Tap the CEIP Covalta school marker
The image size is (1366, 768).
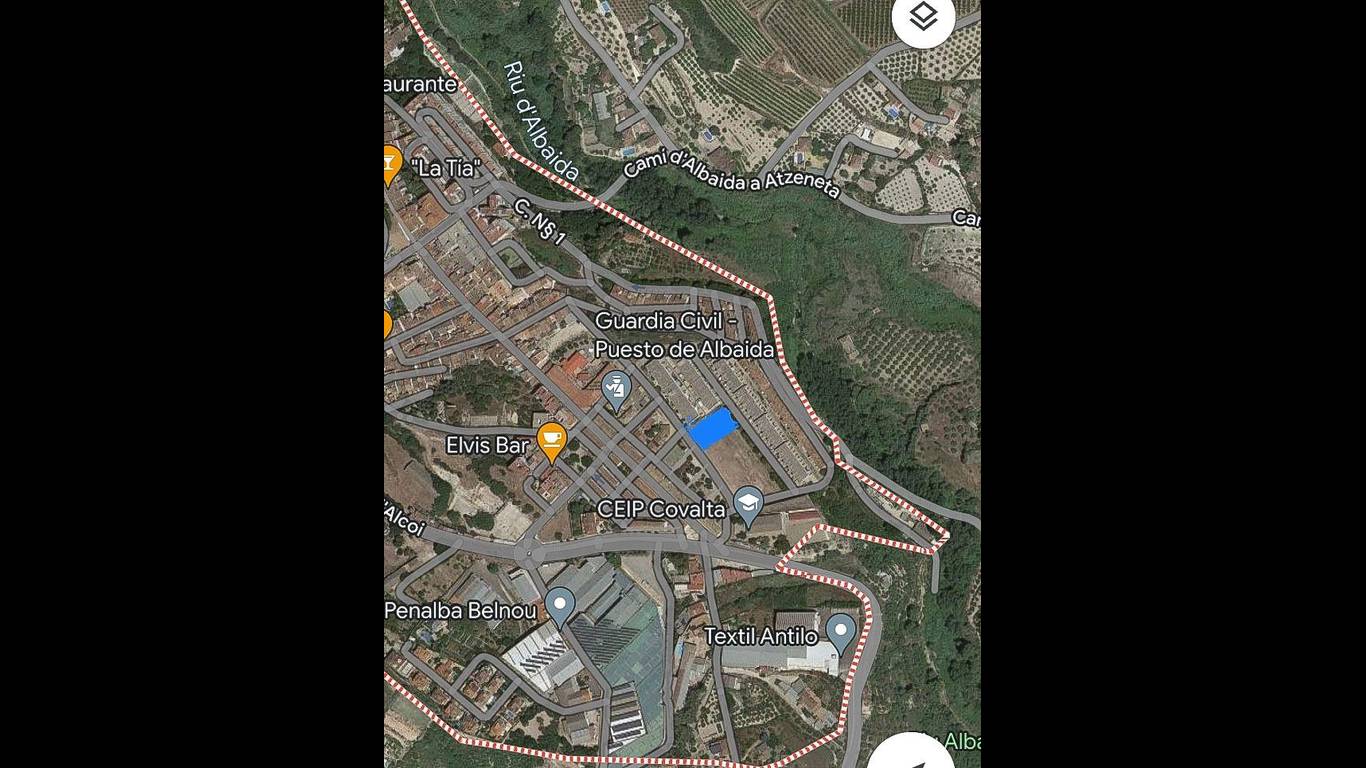(748, 504)
